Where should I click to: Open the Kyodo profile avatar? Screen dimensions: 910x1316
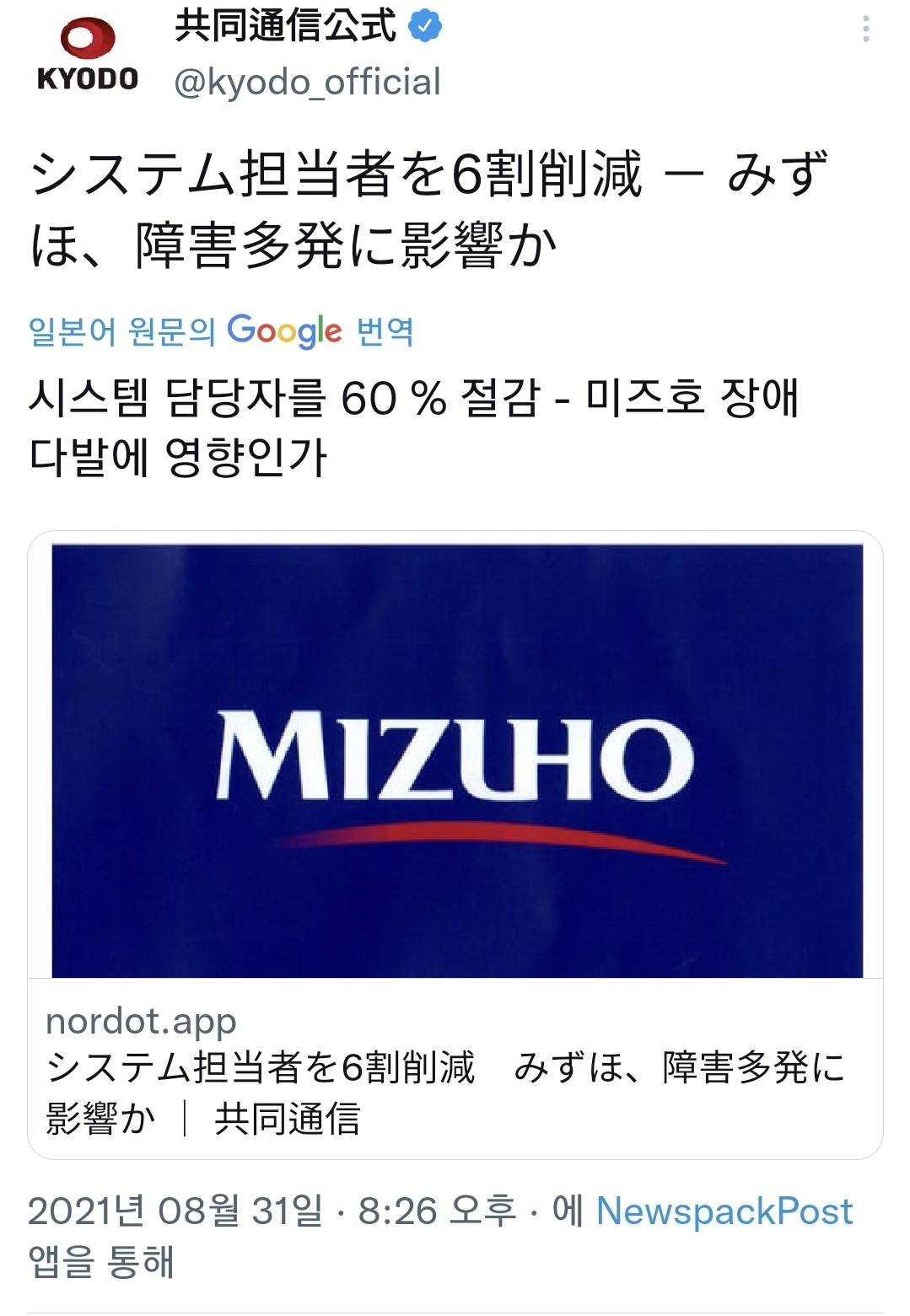[87, 55]
